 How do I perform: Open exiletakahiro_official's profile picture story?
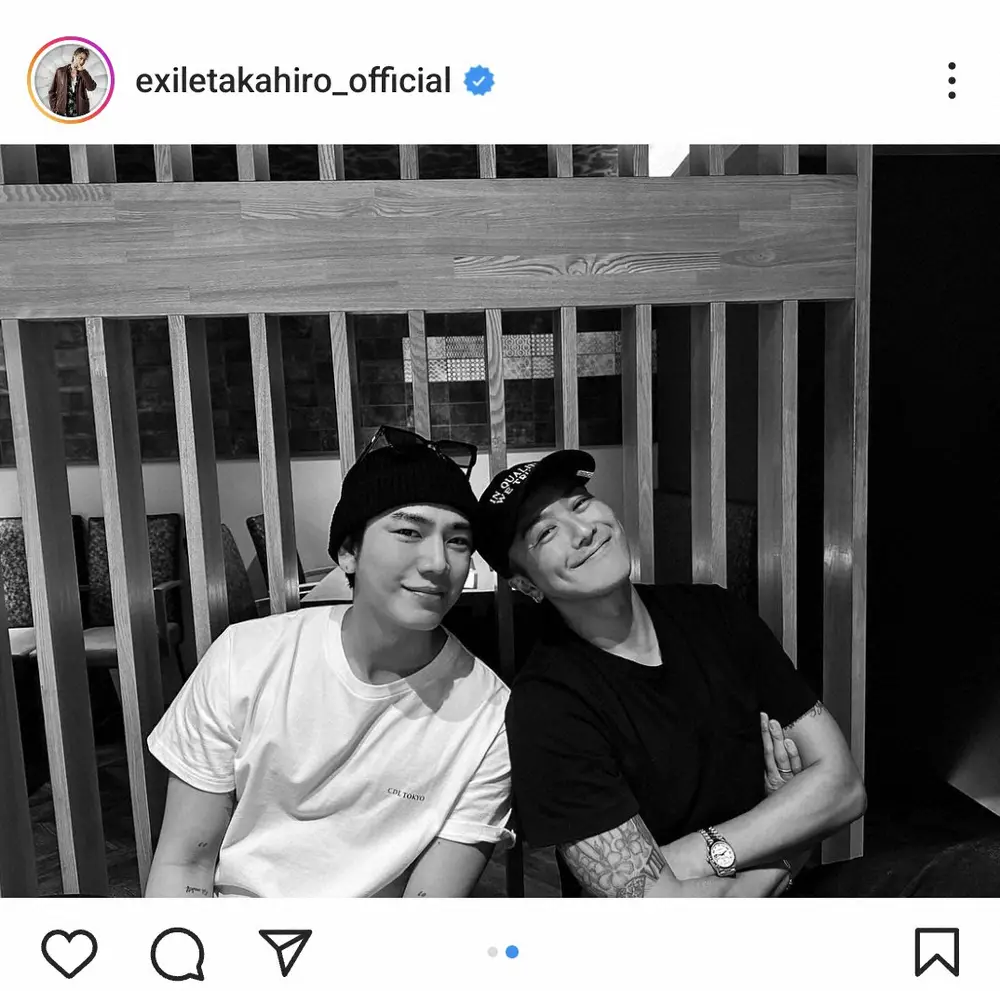(71, 80)
